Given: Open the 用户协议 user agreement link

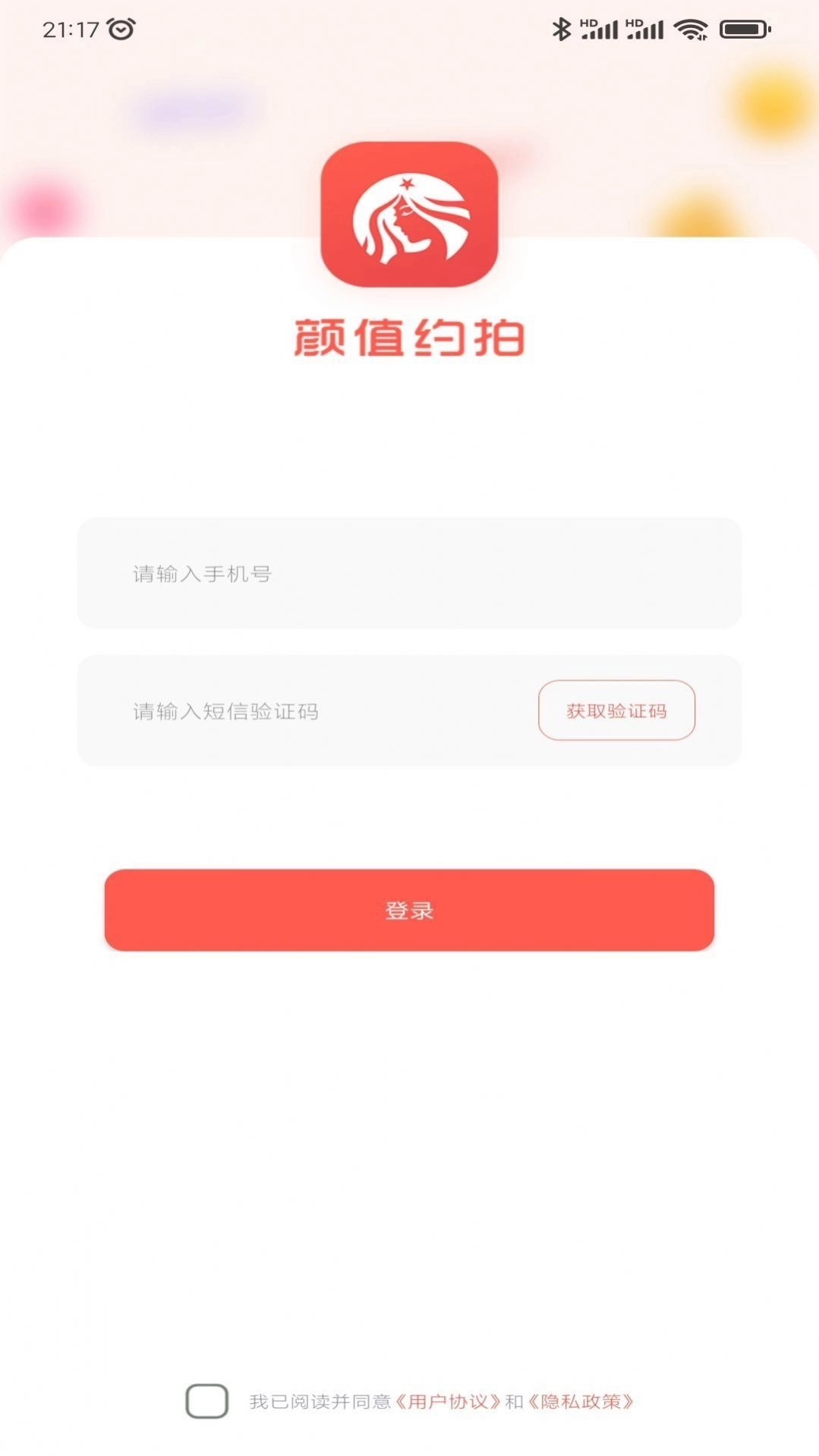Looking at the screenshot, I should pos(448,1402).
